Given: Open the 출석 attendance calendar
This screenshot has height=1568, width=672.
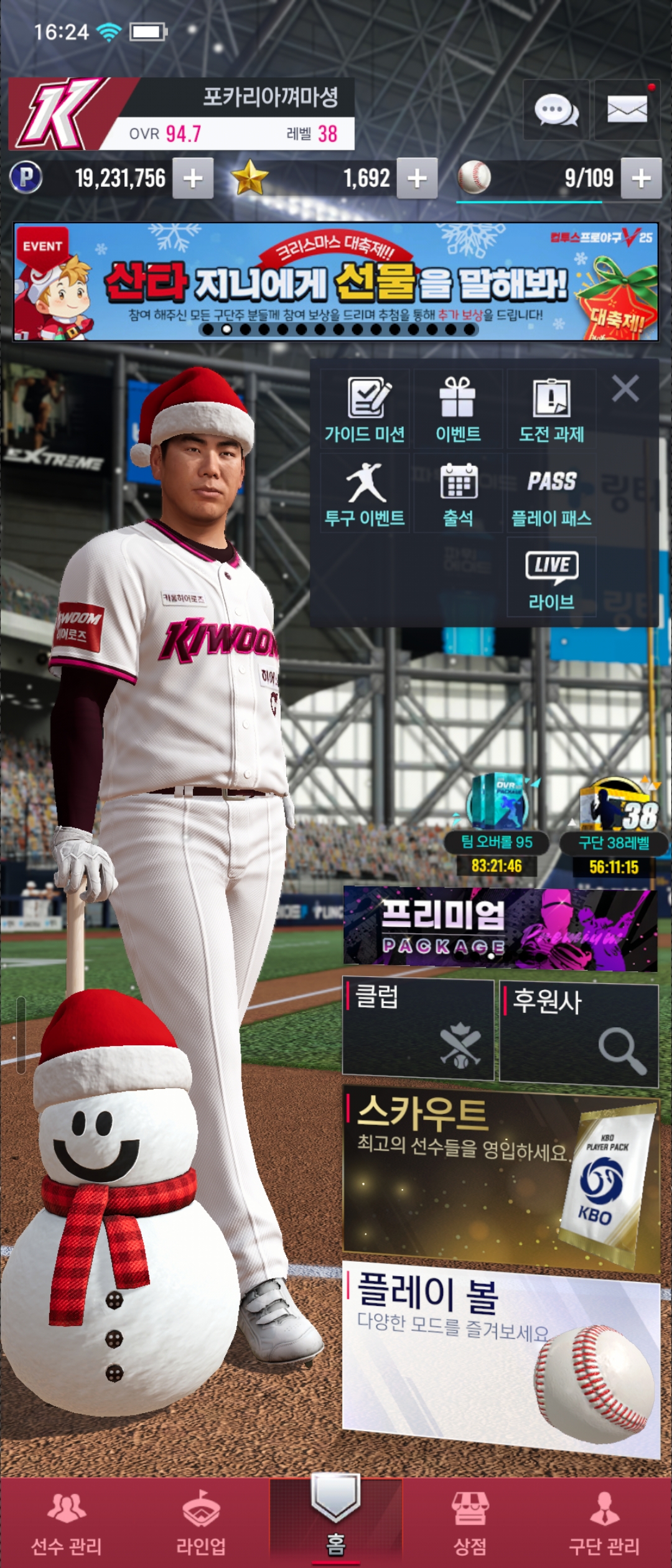Looking at the screenshot, I should point(458,493).
